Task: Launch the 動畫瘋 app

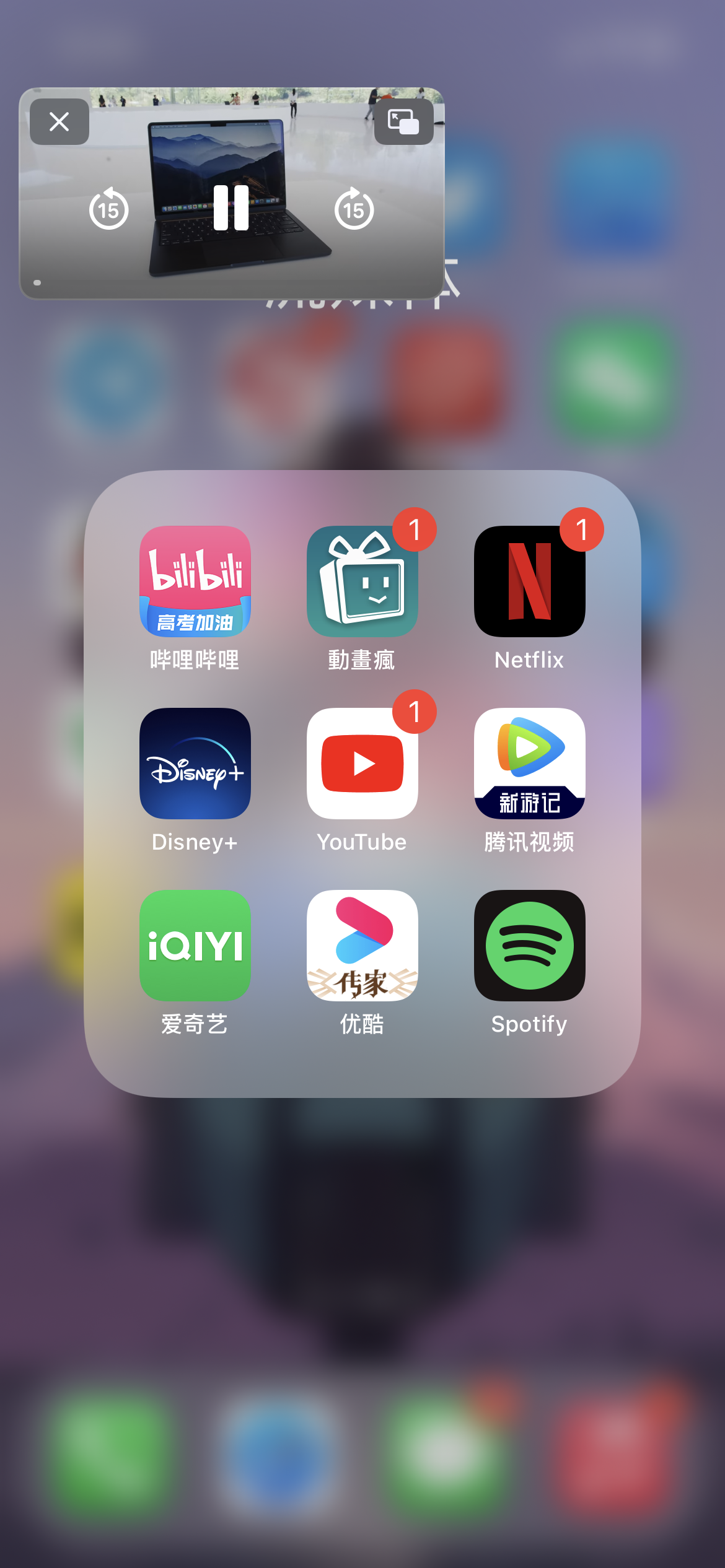Action: (362, 581)
